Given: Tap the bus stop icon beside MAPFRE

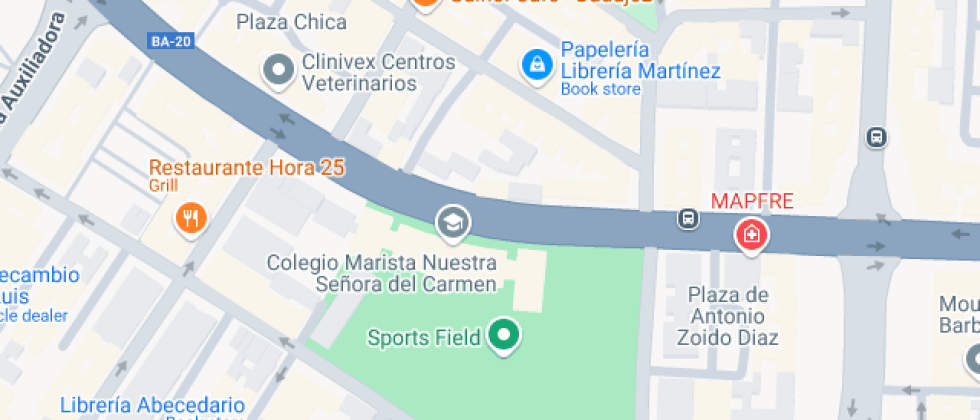Looking at the screenshot, I should point(688,218).
